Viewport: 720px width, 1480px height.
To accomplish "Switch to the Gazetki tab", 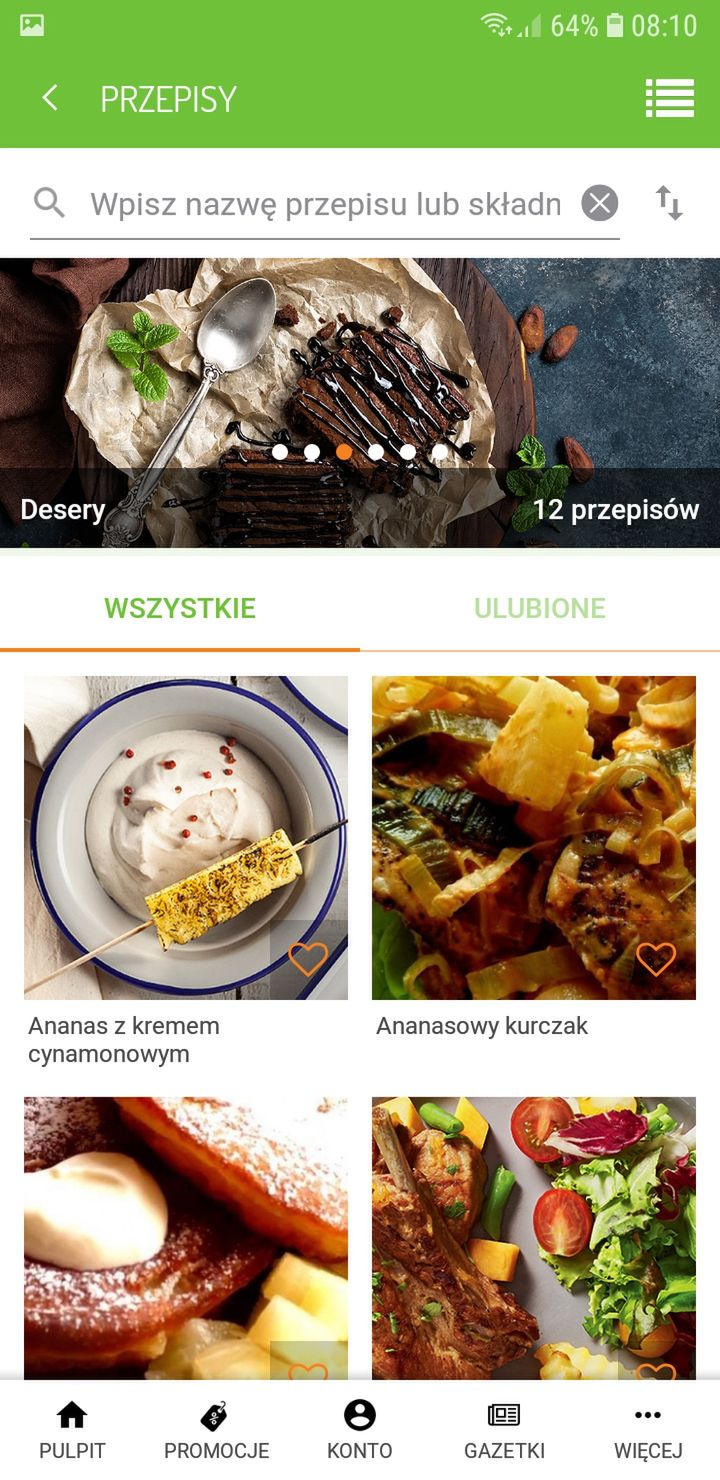I will 504,1430.
